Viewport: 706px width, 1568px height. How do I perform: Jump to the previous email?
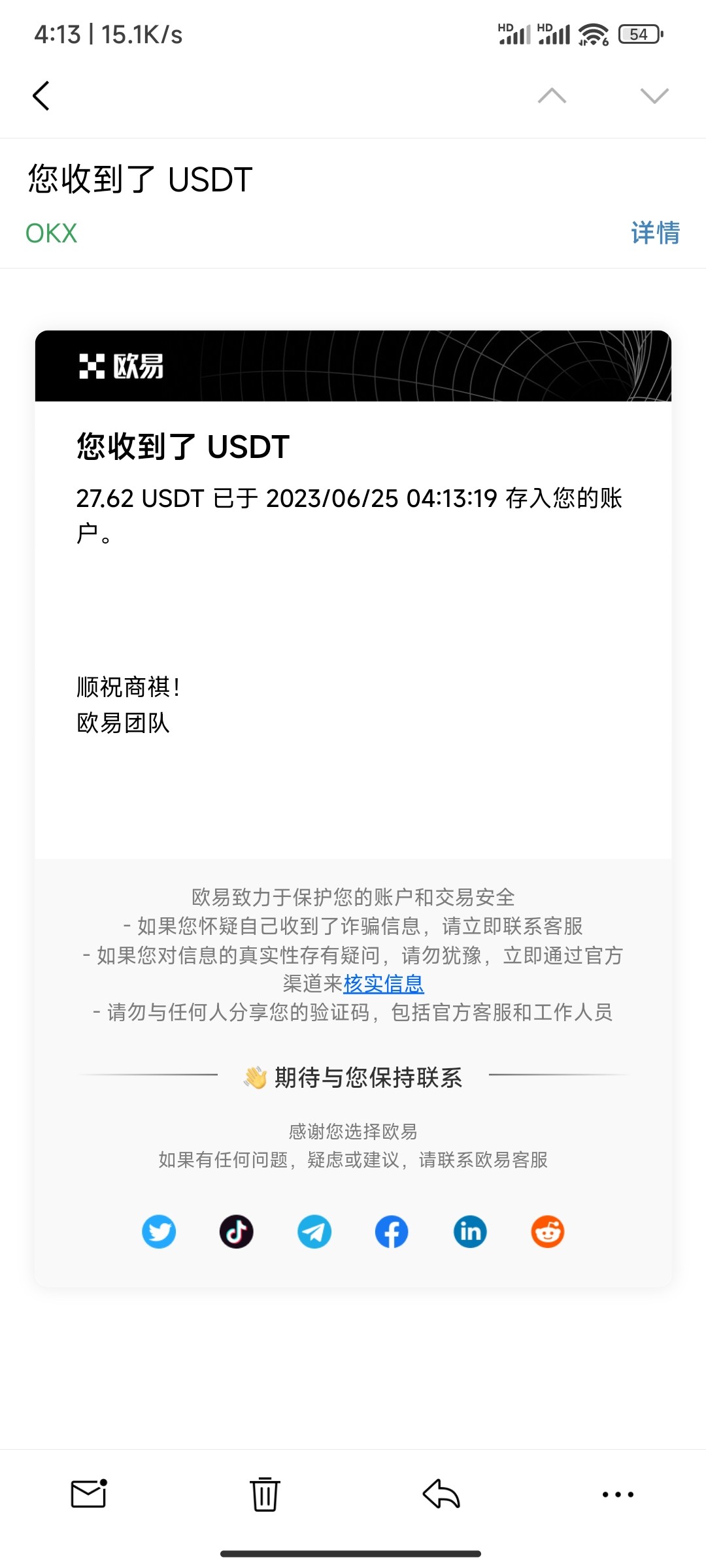[x=552, y=96]
